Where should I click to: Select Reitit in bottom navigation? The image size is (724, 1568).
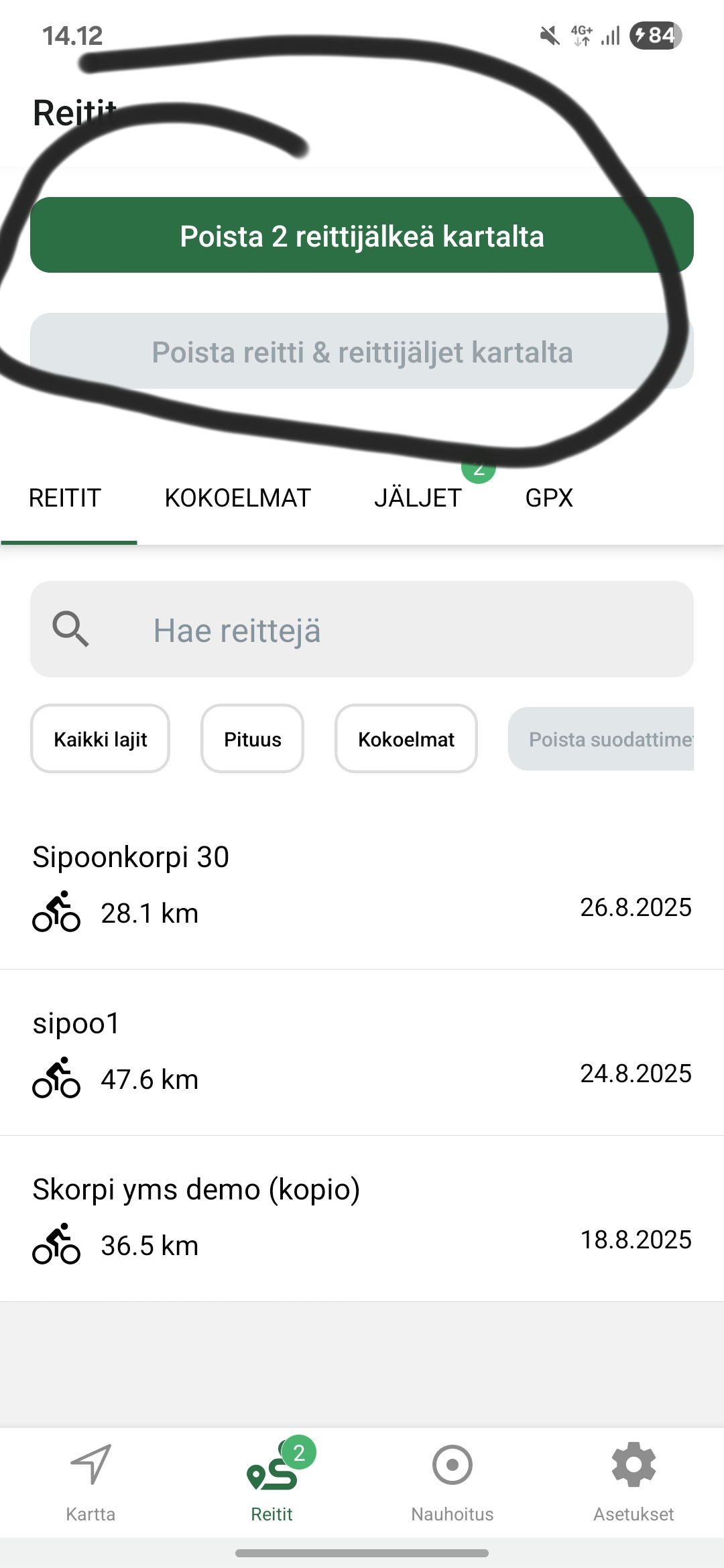(271, 1482)
